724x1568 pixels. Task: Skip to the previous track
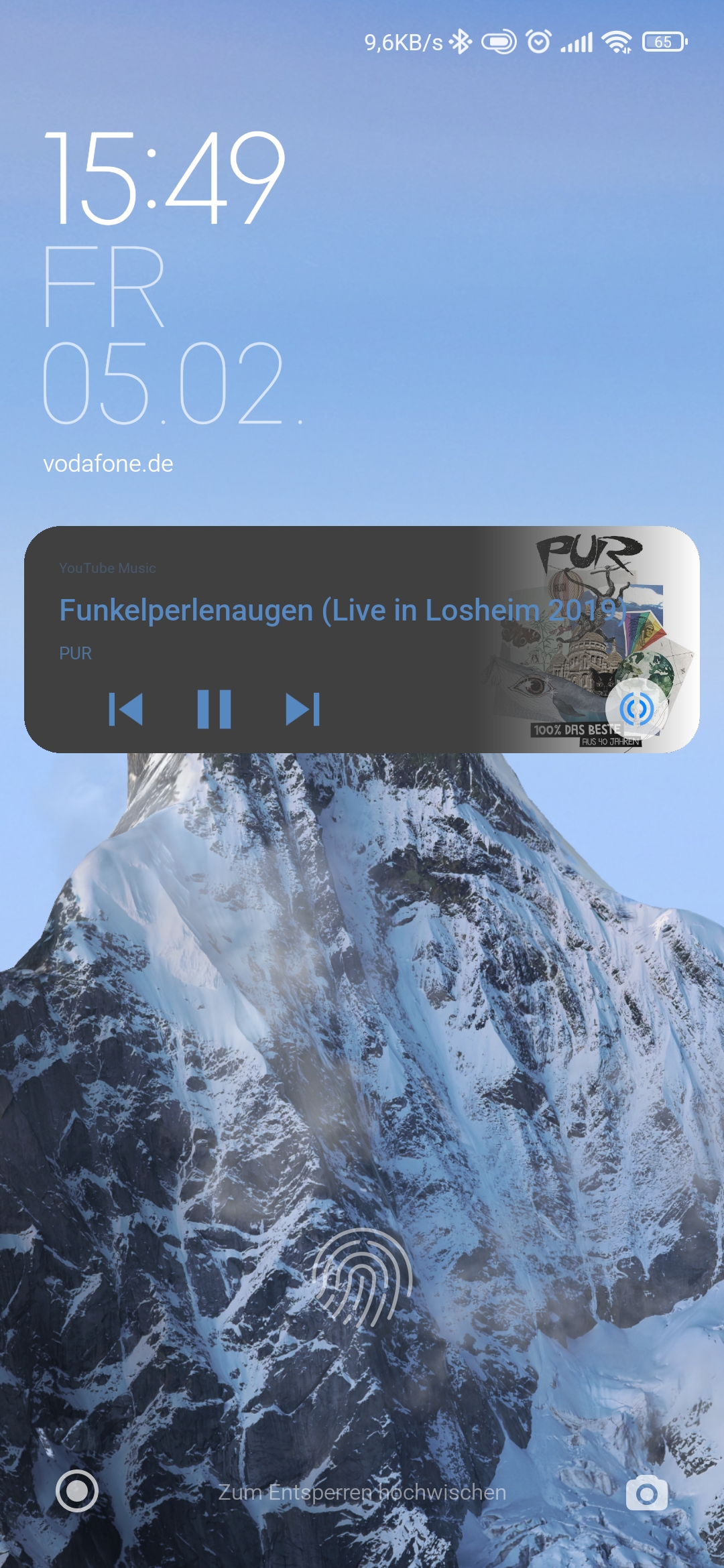click(126, 709)
